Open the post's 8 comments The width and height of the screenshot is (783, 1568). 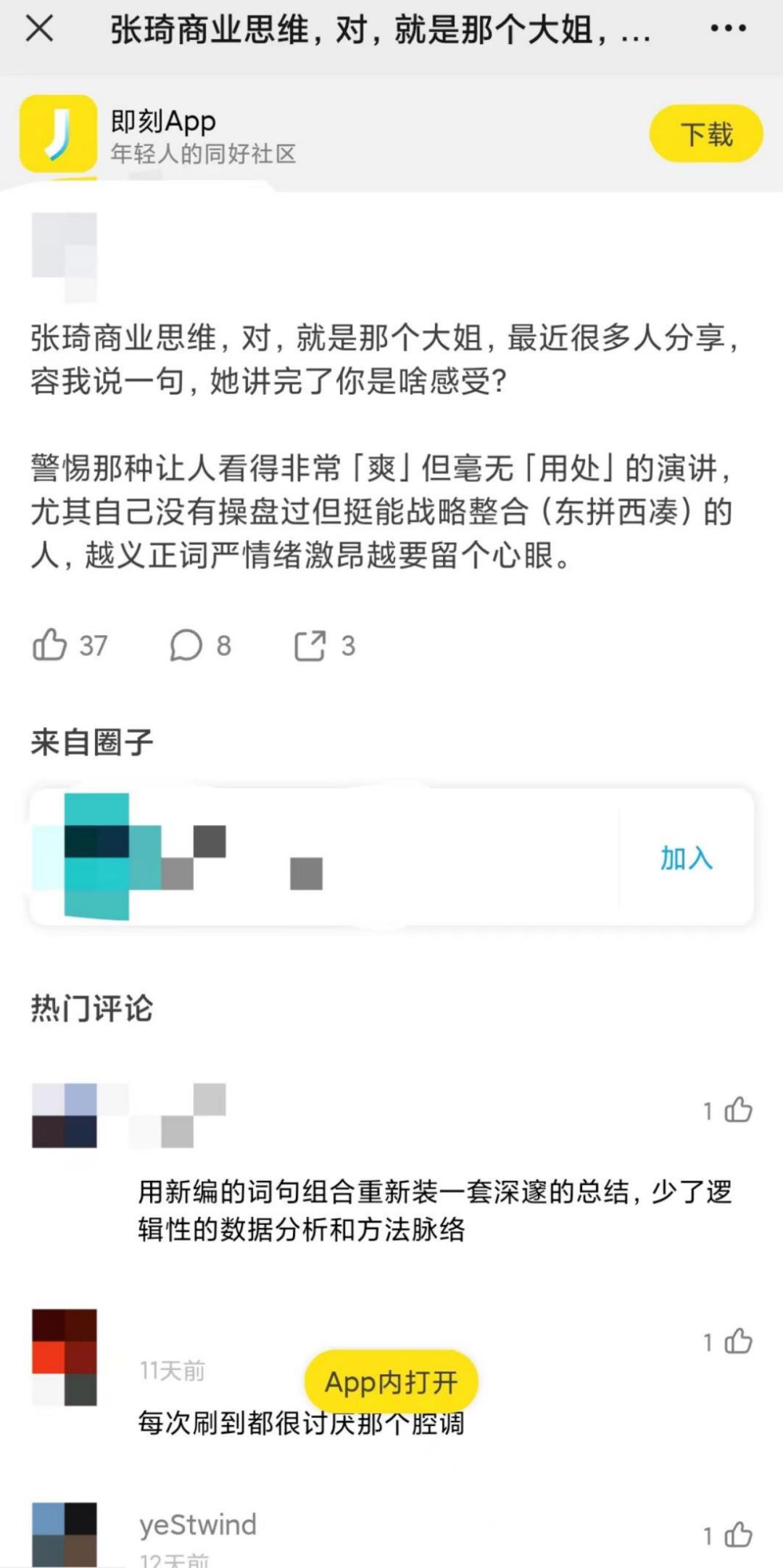click(x=186, y=644)
